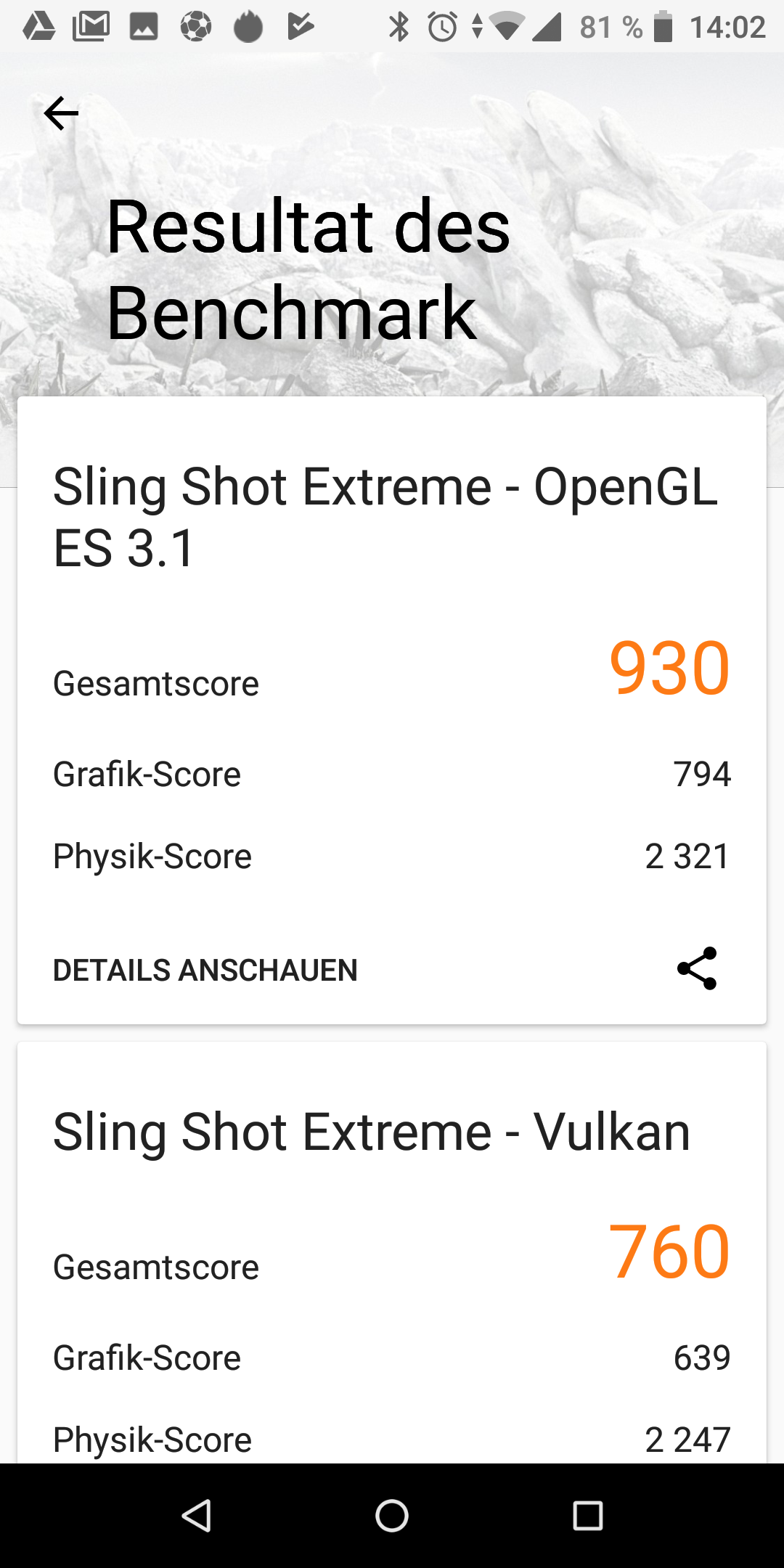Open recent apps from navigation bar
The width and height of the screenshot is (784, 1568).
(588, 1516)
